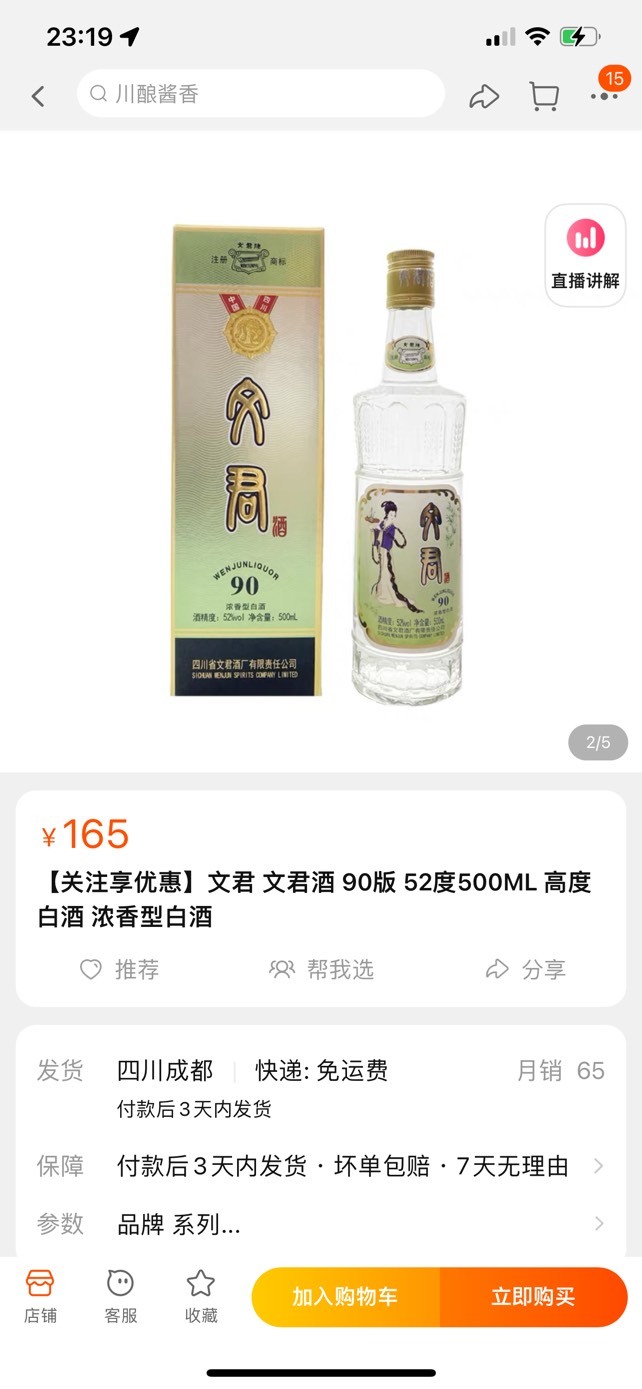The image size is (642, 1389).
Task: Visit the 店铺 shop page
Action: [x=40, y=1297]
